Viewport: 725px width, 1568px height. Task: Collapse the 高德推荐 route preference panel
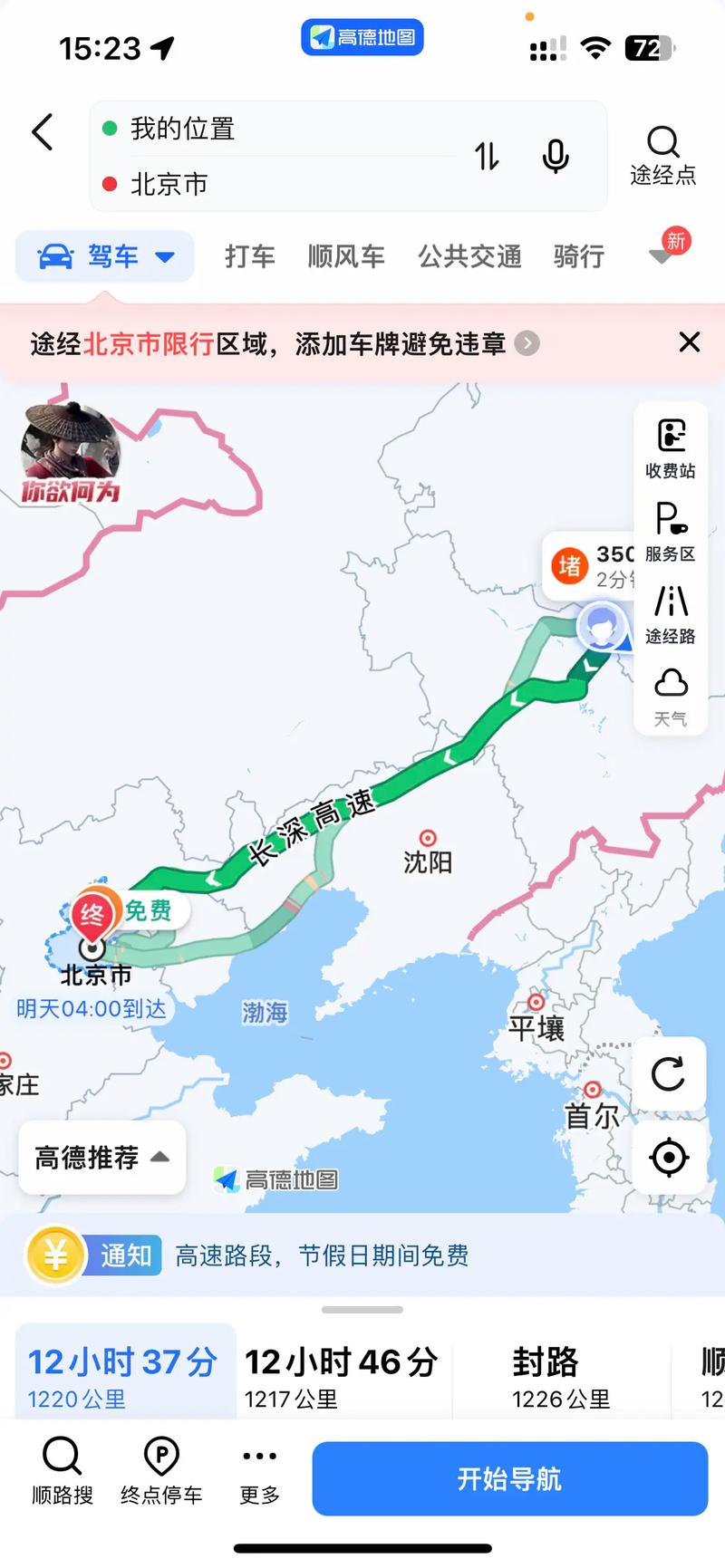101,1158
